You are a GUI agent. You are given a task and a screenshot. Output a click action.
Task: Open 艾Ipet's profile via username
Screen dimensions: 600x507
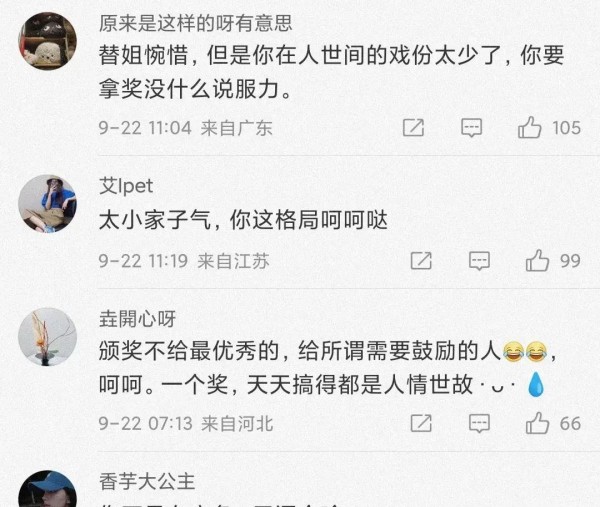(x=125, y=186)
